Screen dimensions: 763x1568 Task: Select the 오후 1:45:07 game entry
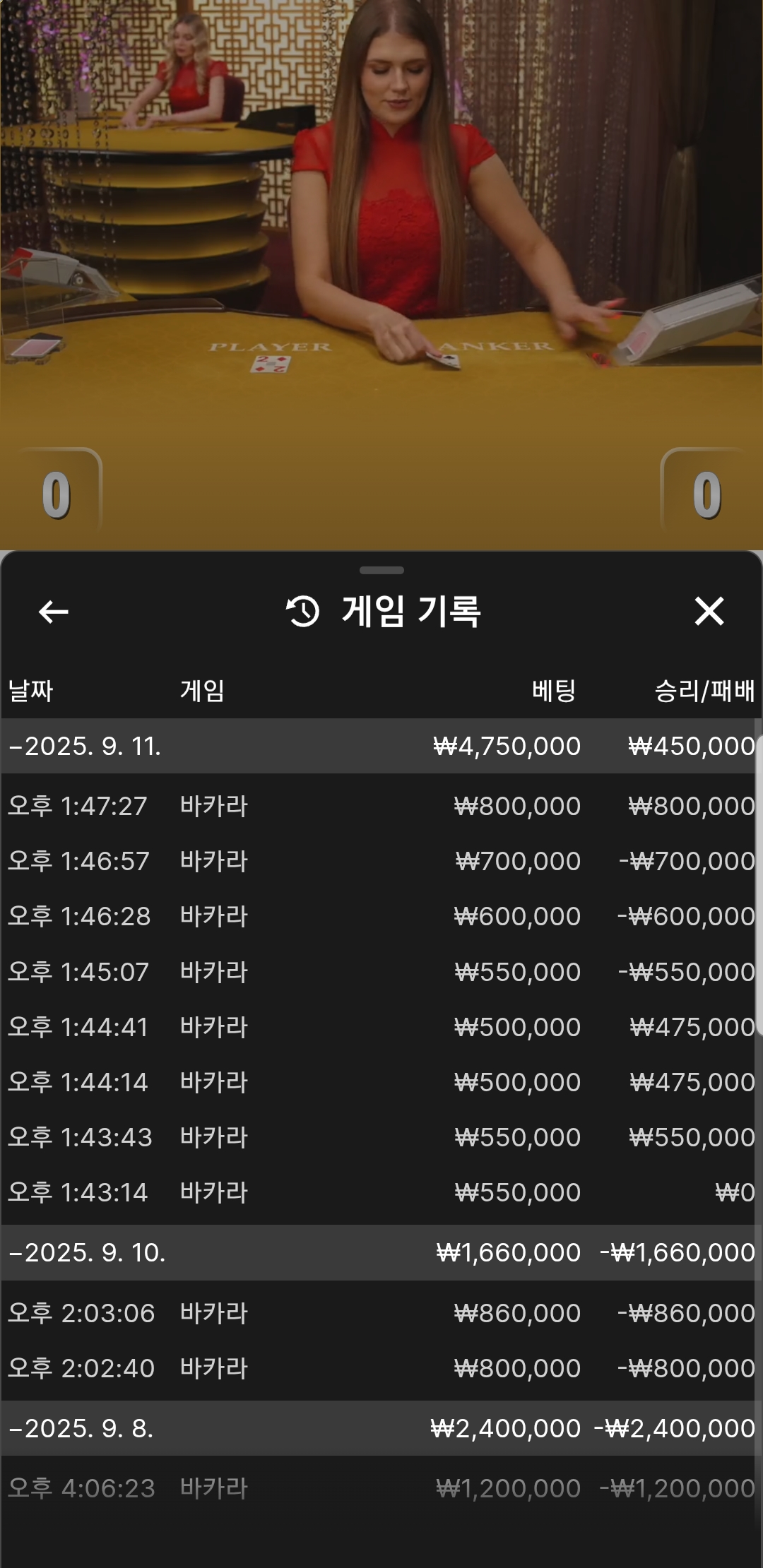(381, 972)
